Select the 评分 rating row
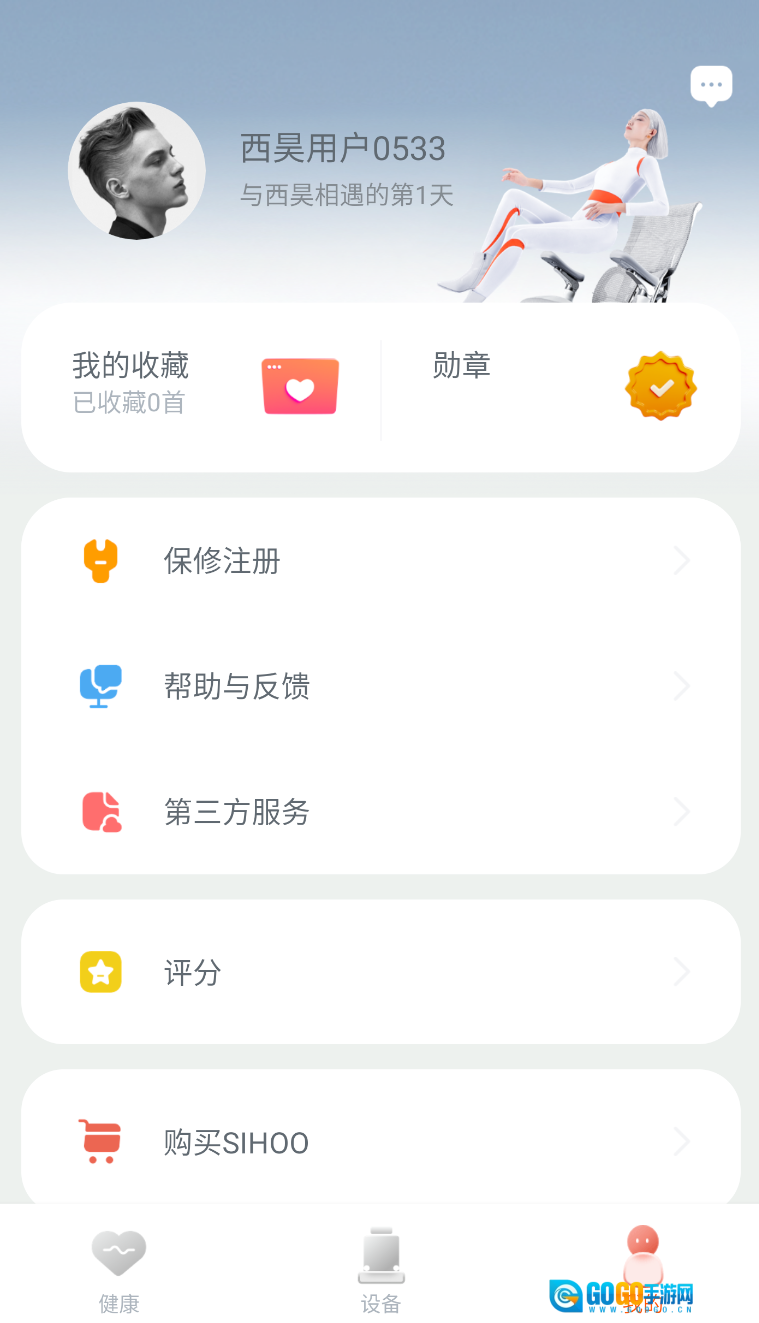The width and height of the screenshot is (759, 1323). 380,972
